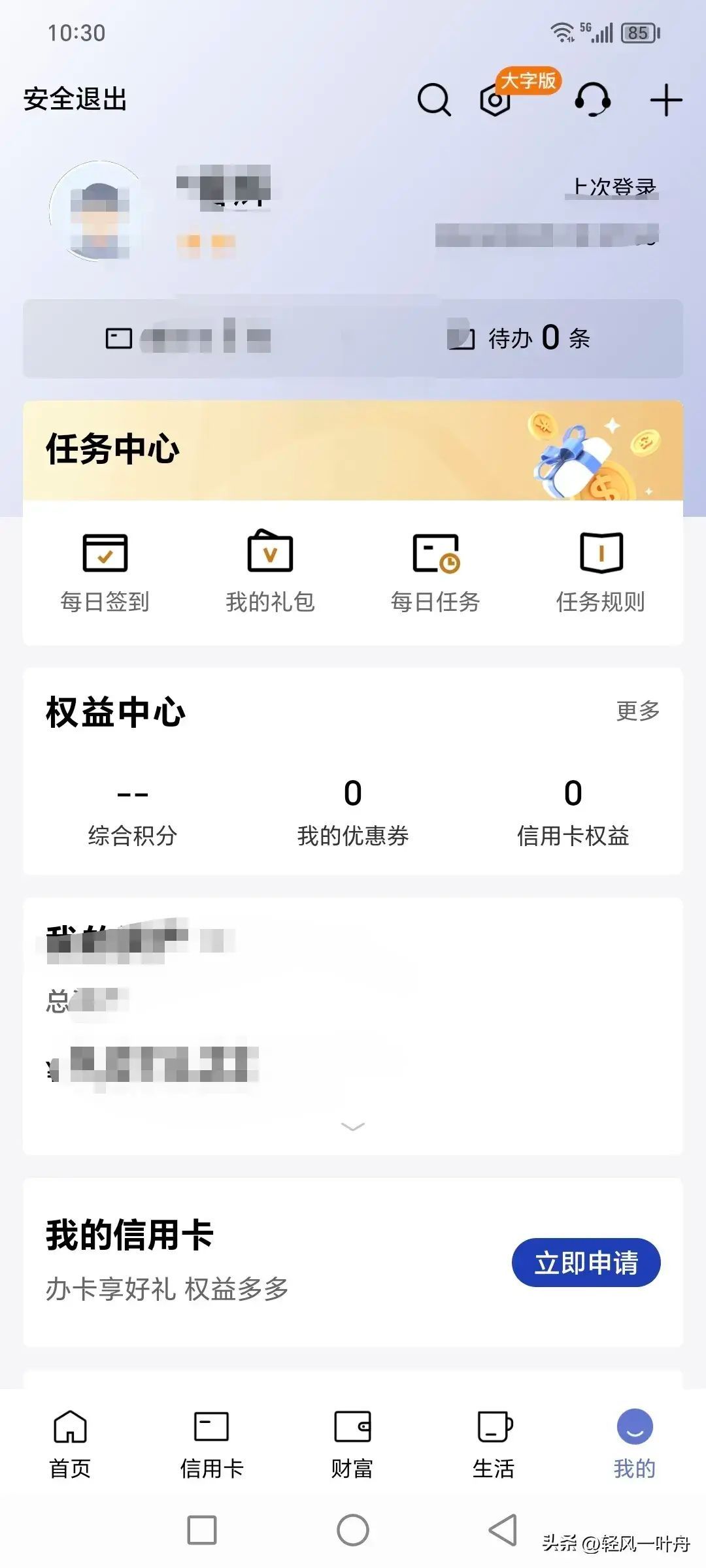Screen dimensions: 706x1568
Task: Switch to the 首页 tab
Action: click(x=70, y=1445)
